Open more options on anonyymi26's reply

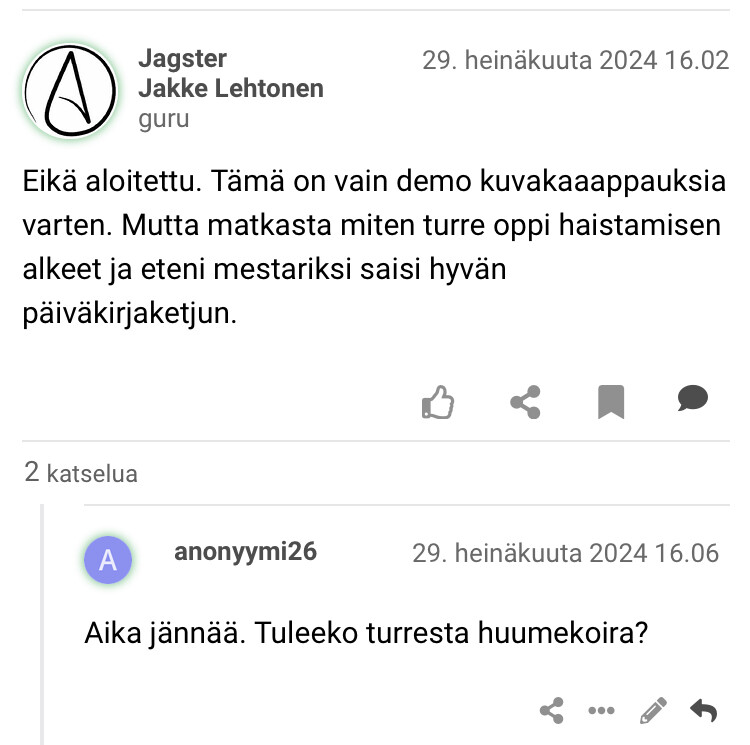click(601, 711)
